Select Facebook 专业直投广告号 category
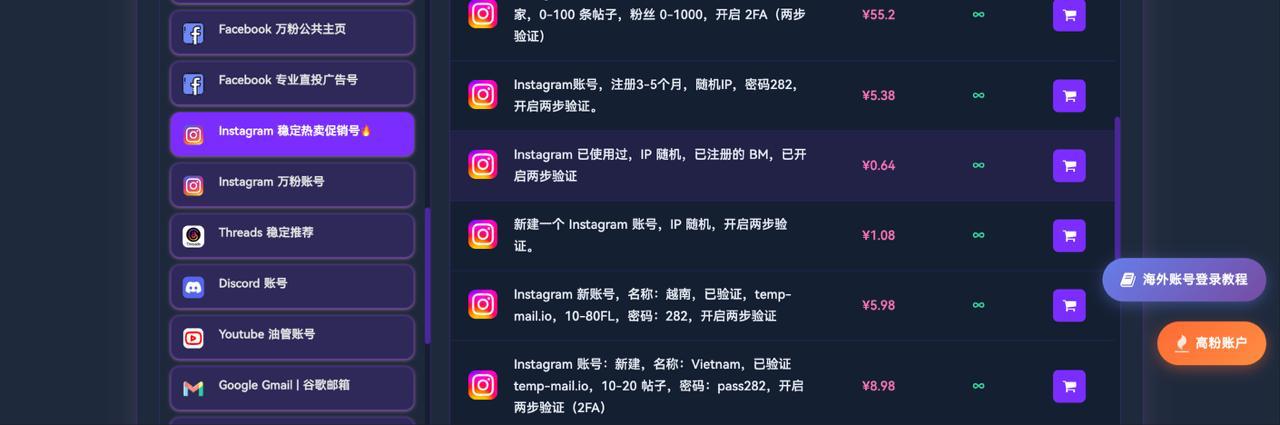Viewport: 1280px width, 425px height. tap(292, 82)
